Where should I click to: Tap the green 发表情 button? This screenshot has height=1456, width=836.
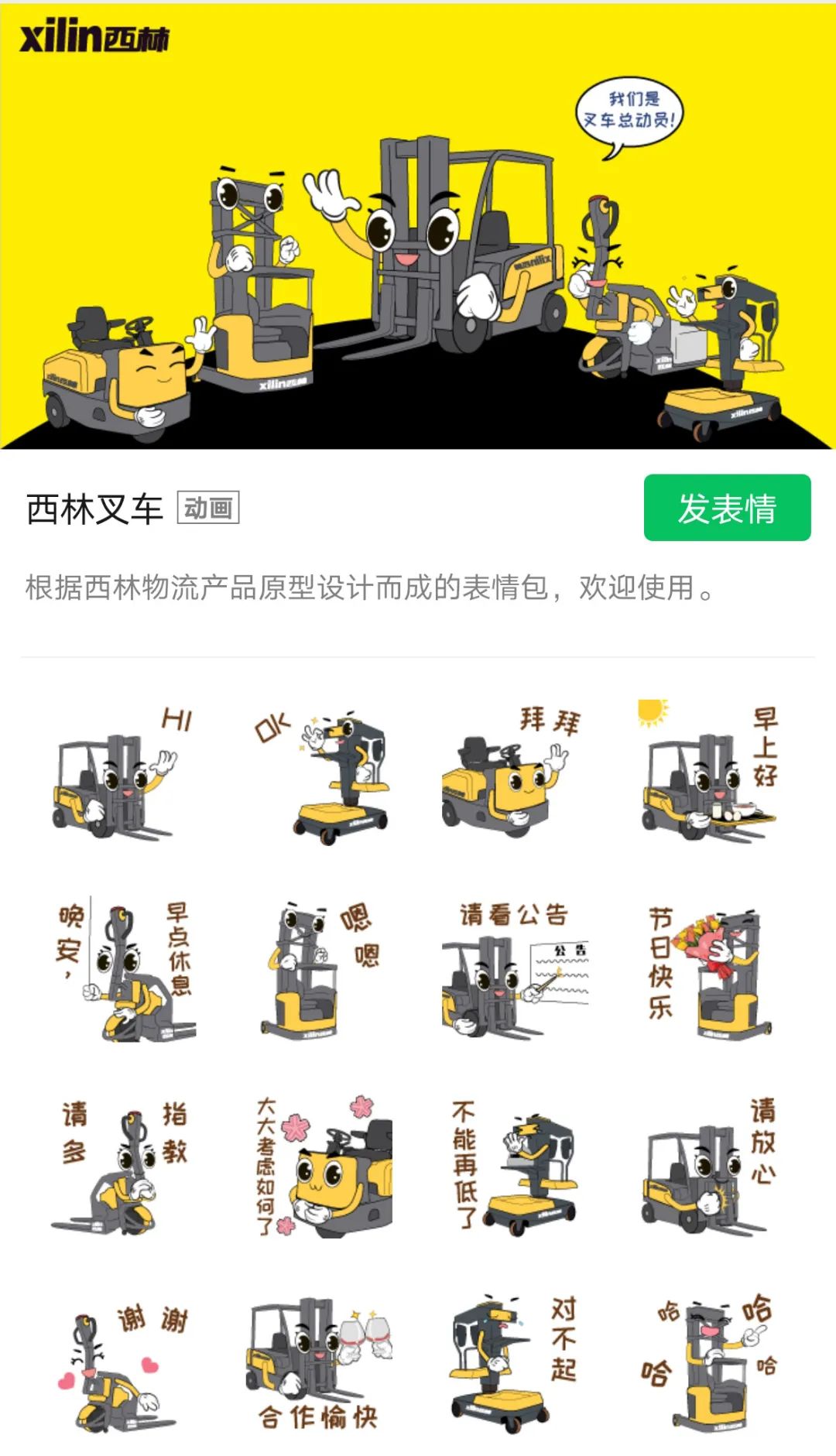click(727, 508)
